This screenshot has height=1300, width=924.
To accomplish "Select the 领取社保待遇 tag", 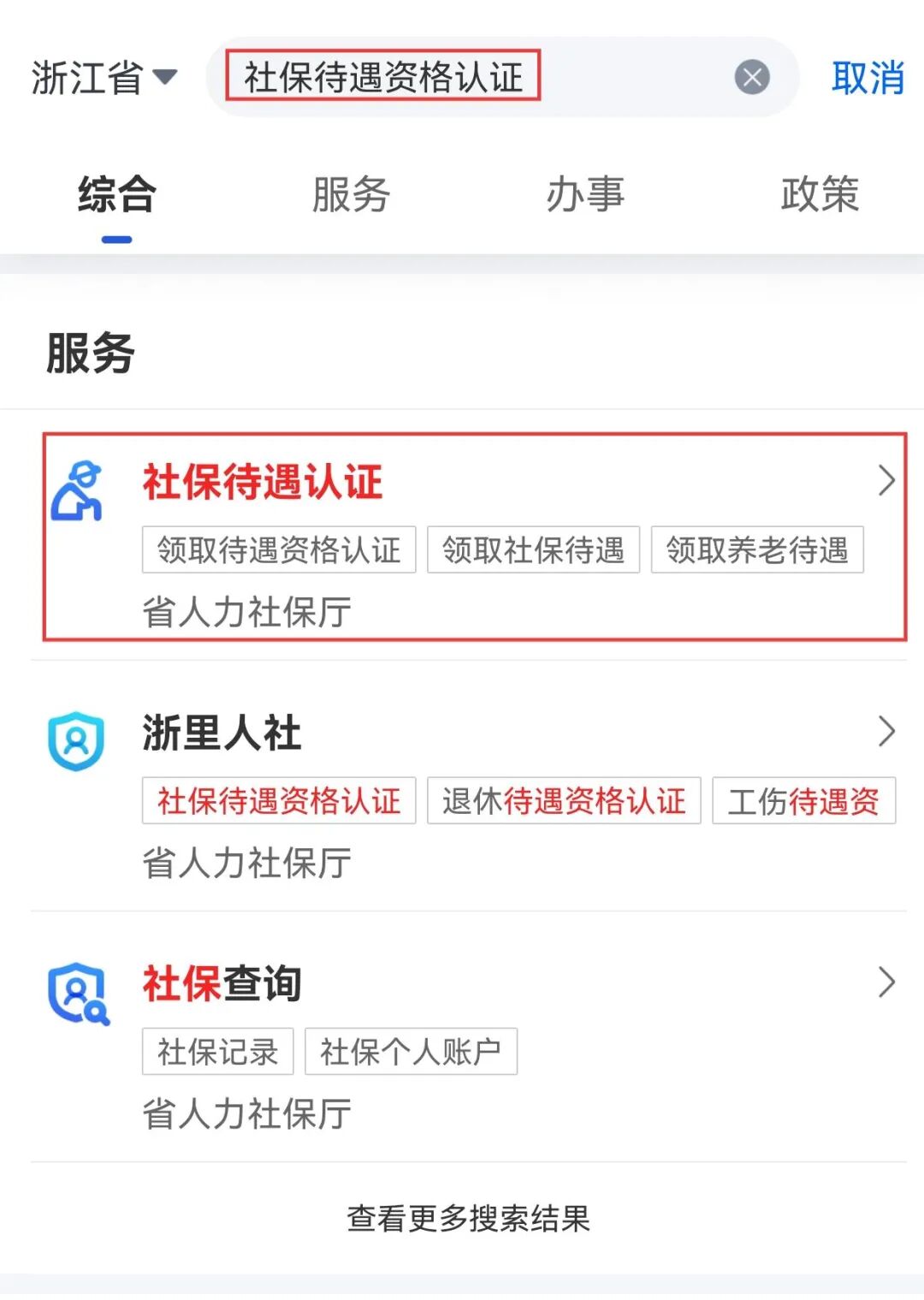I will (533, 549).
